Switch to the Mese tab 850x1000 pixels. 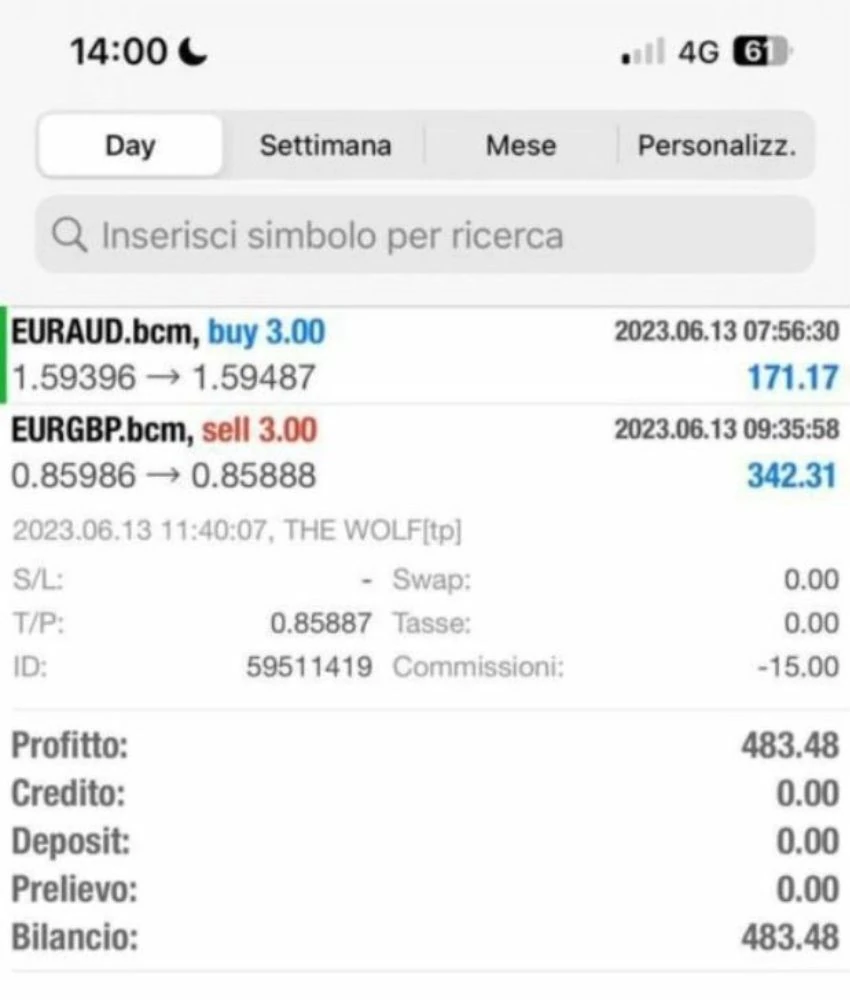[520, 145]
